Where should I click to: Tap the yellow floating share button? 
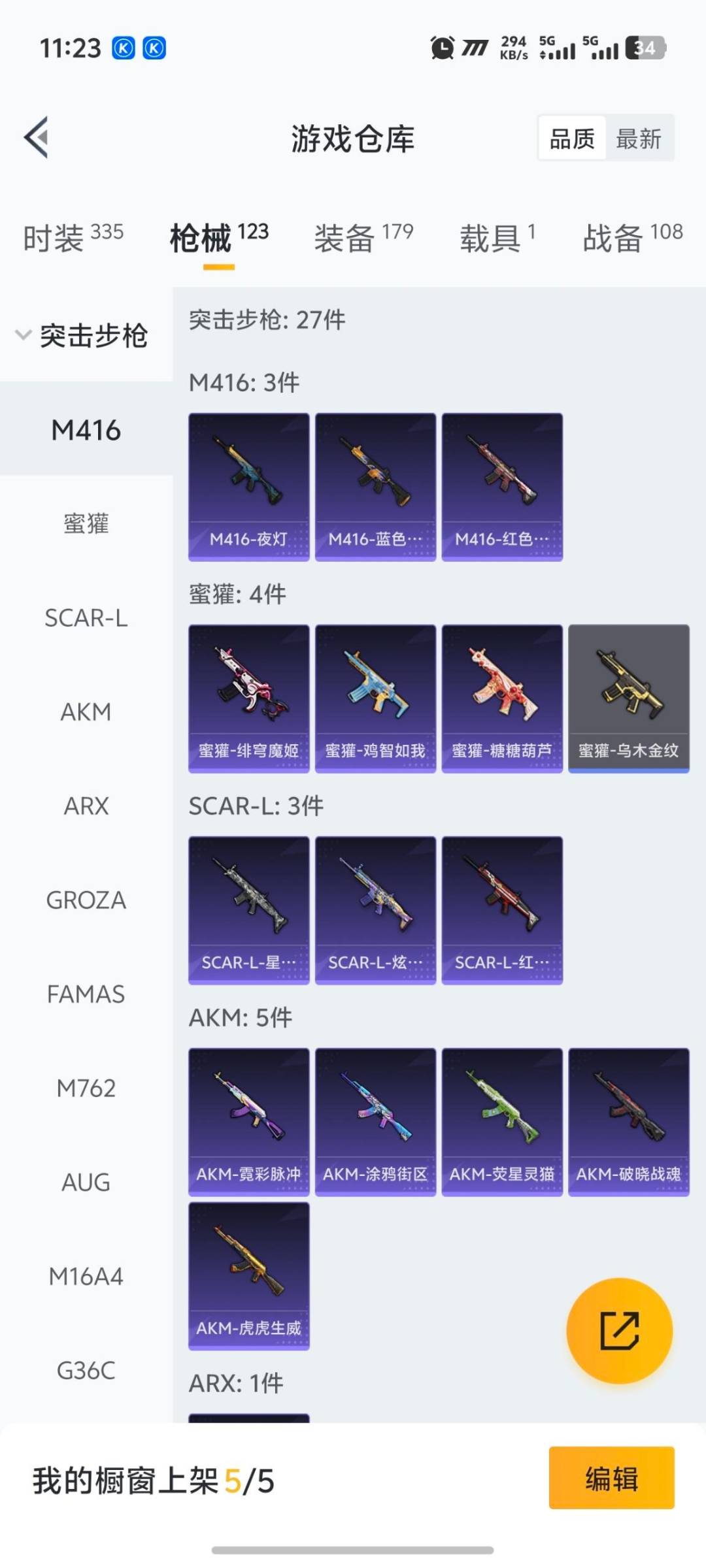click(x=619, y=1330)
